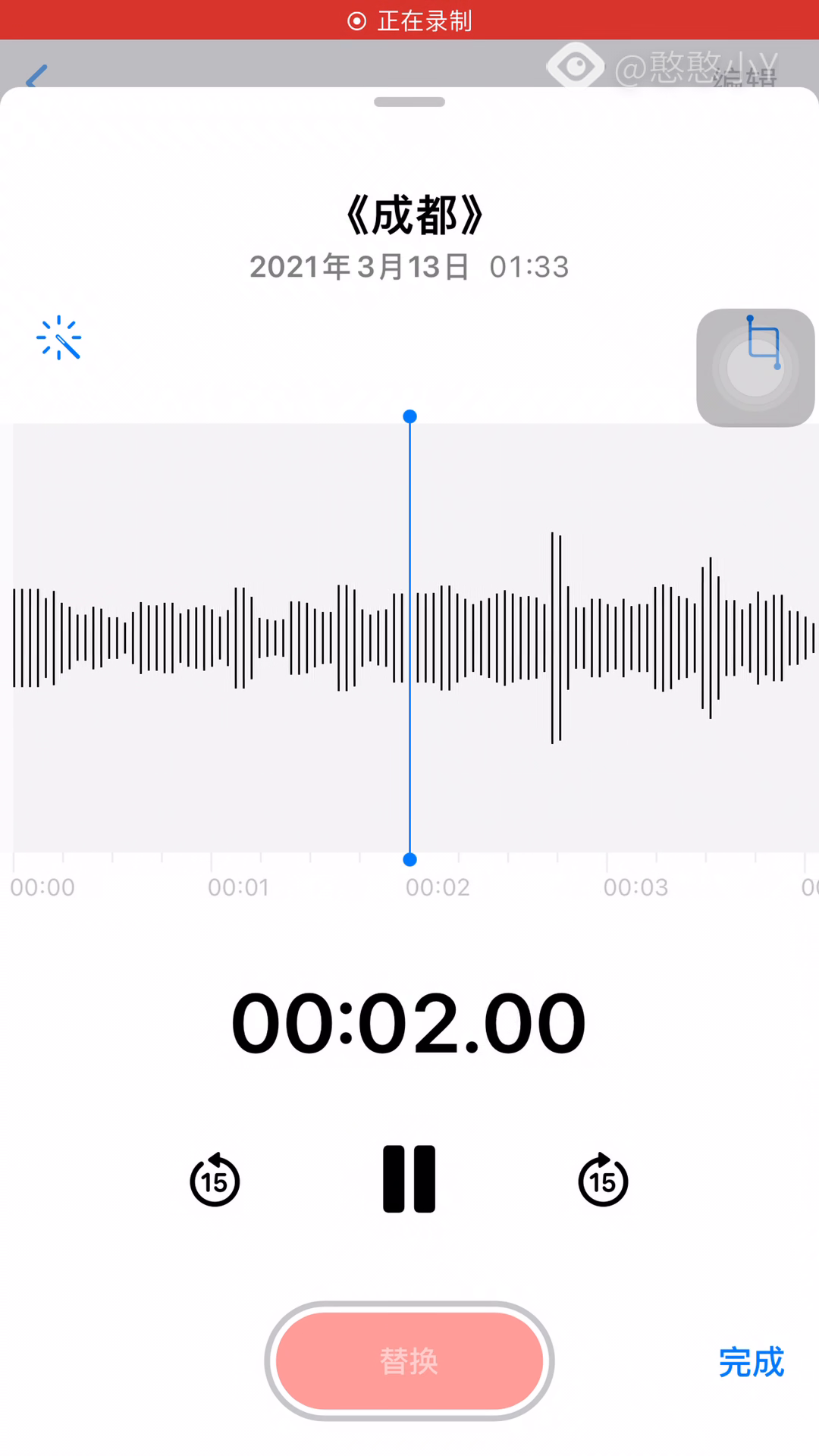Tap the sheet grabber handle at top
This screenshot has height=1456, width=819.
[409, 102]
